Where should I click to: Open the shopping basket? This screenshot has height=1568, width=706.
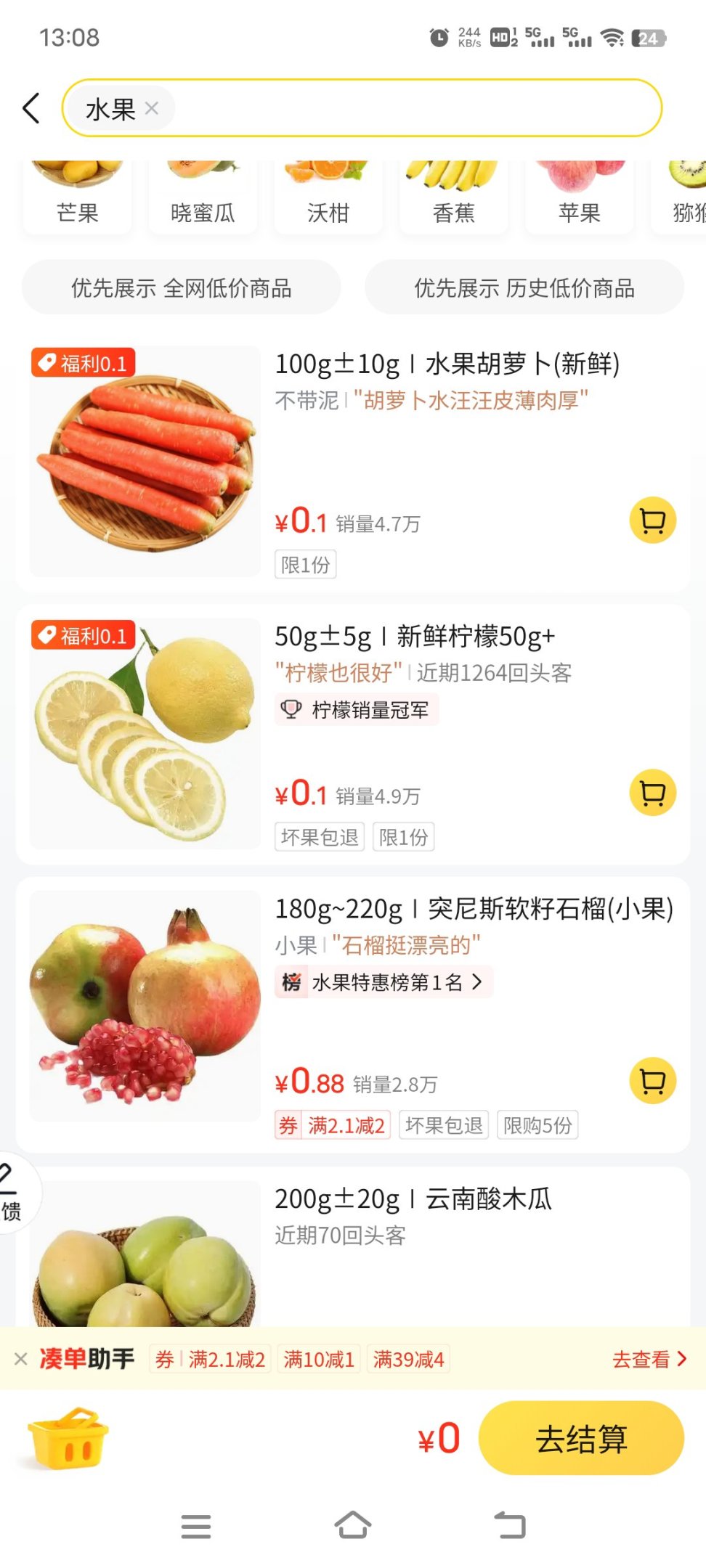point(68,1438)
